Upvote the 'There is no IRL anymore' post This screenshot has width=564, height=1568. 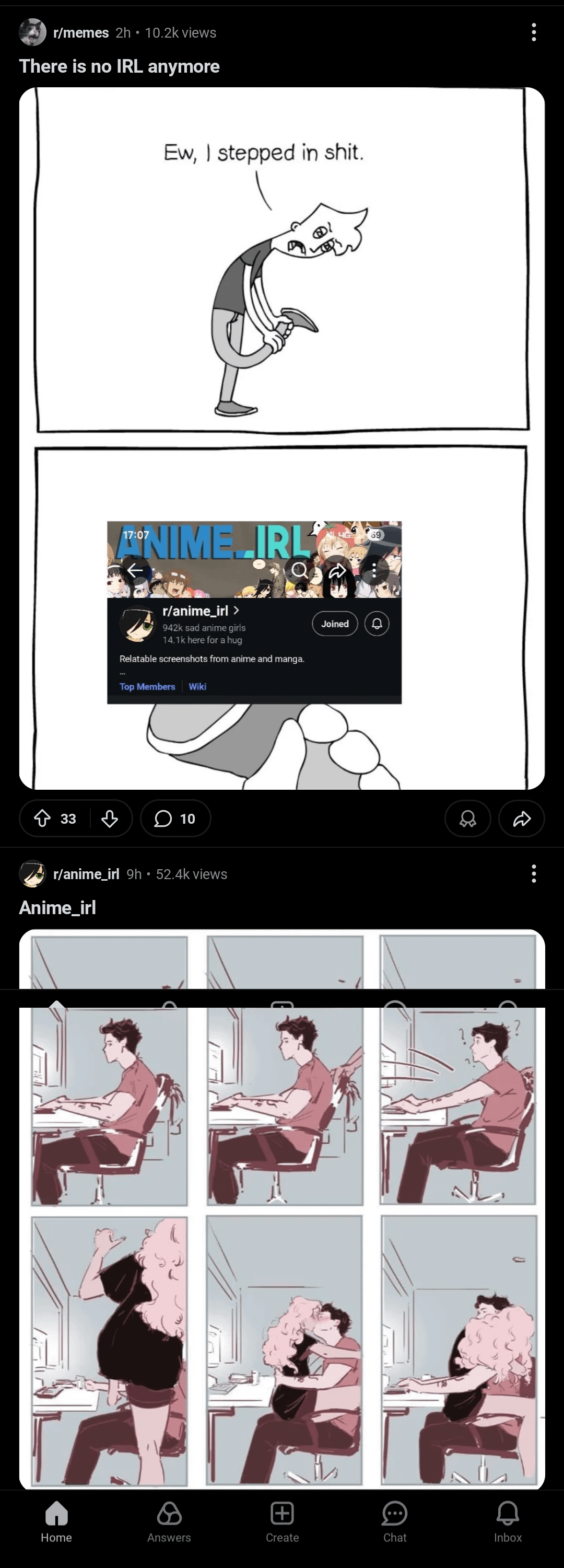pos(42,818)
